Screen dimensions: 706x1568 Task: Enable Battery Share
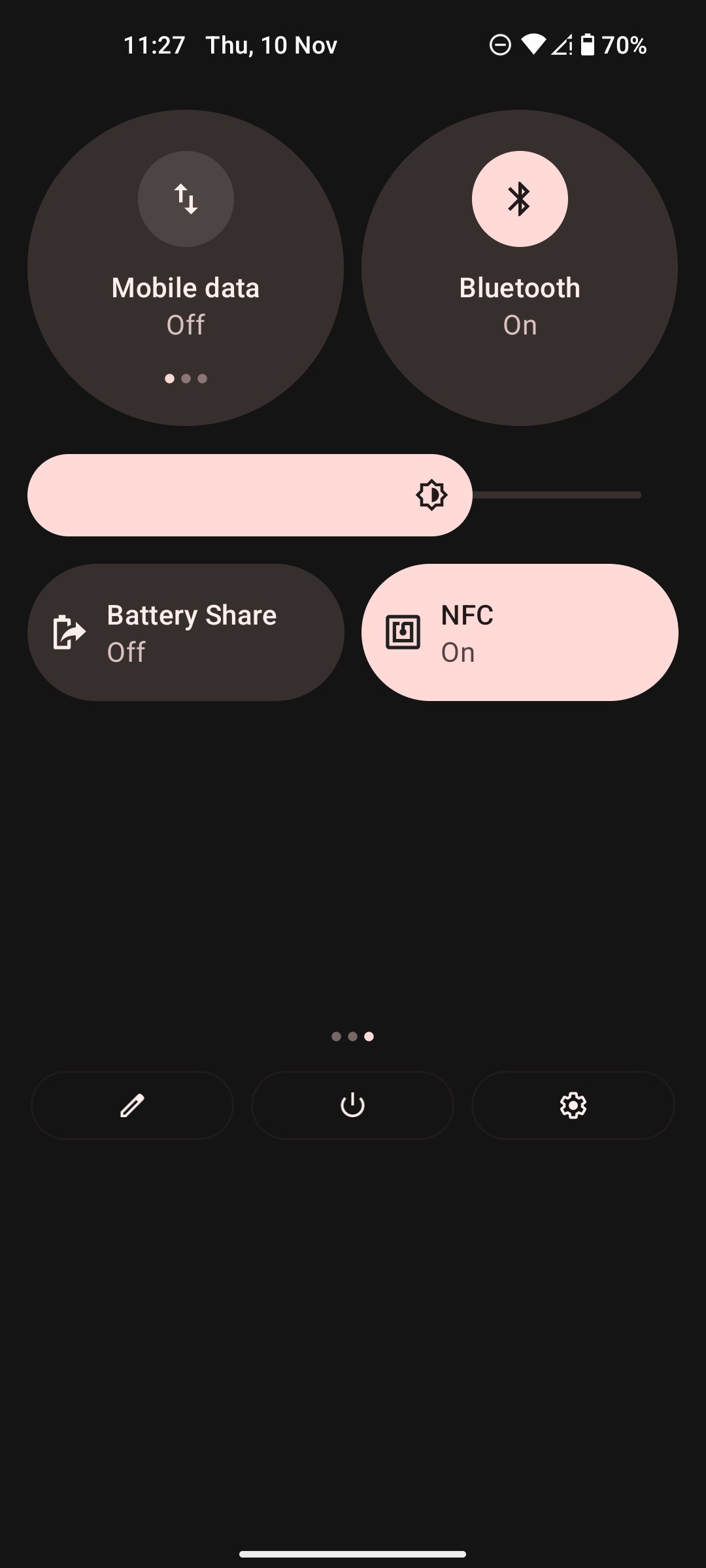(x=186, y=632)
